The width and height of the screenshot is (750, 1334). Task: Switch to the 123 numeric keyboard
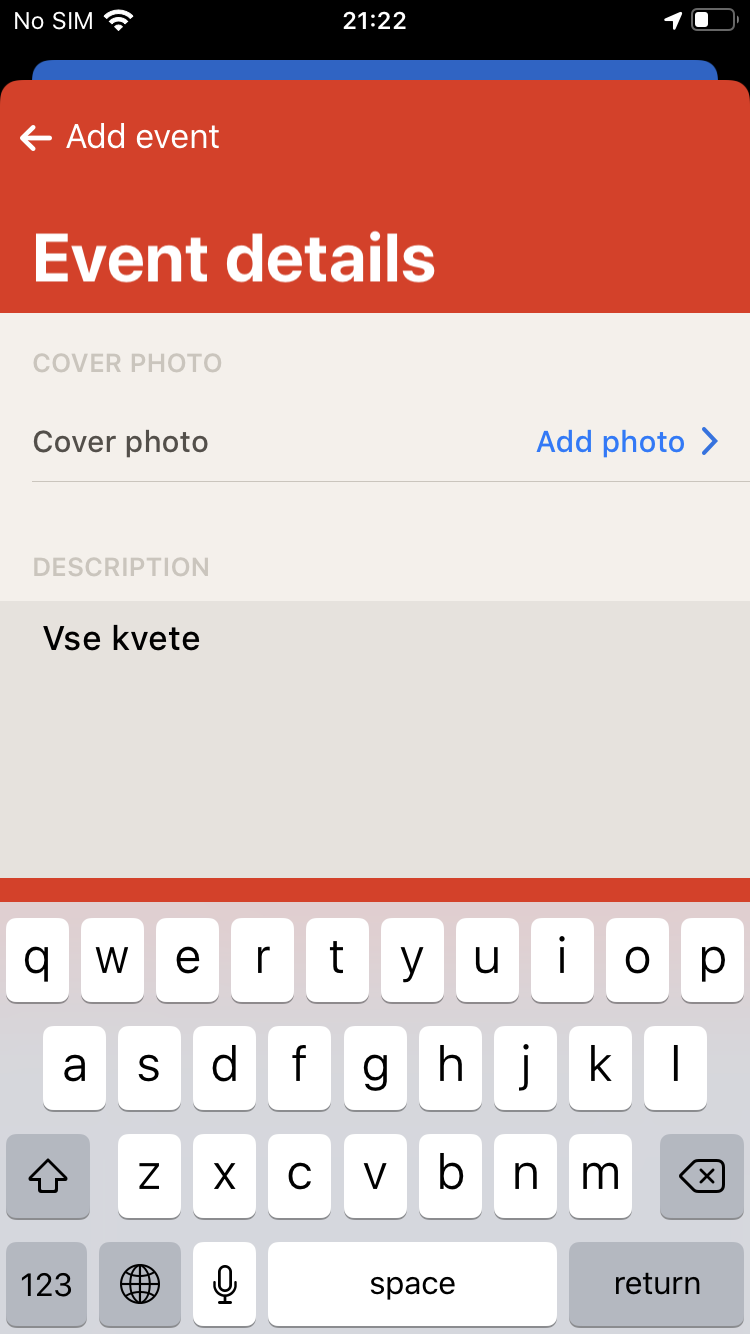point(47,1284)
